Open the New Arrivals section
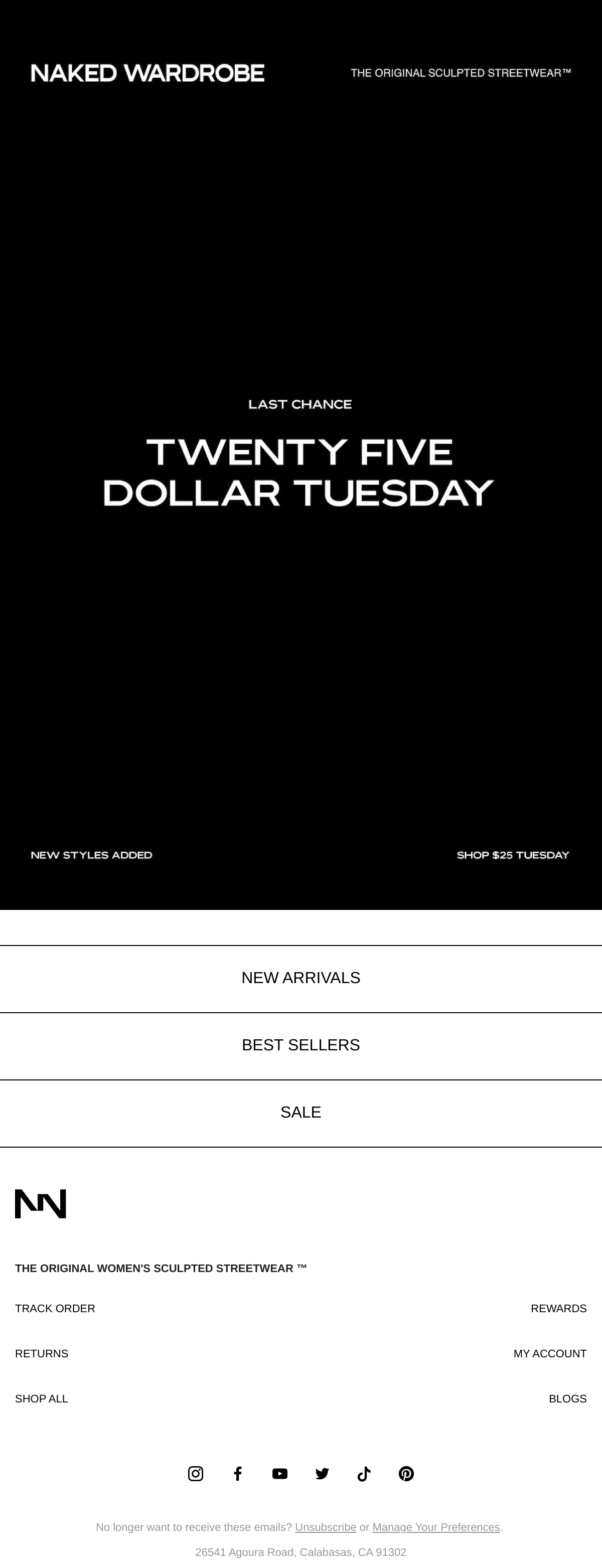Image resolution: width=602 pixels, height=1568 pixels. coord(300,978)
